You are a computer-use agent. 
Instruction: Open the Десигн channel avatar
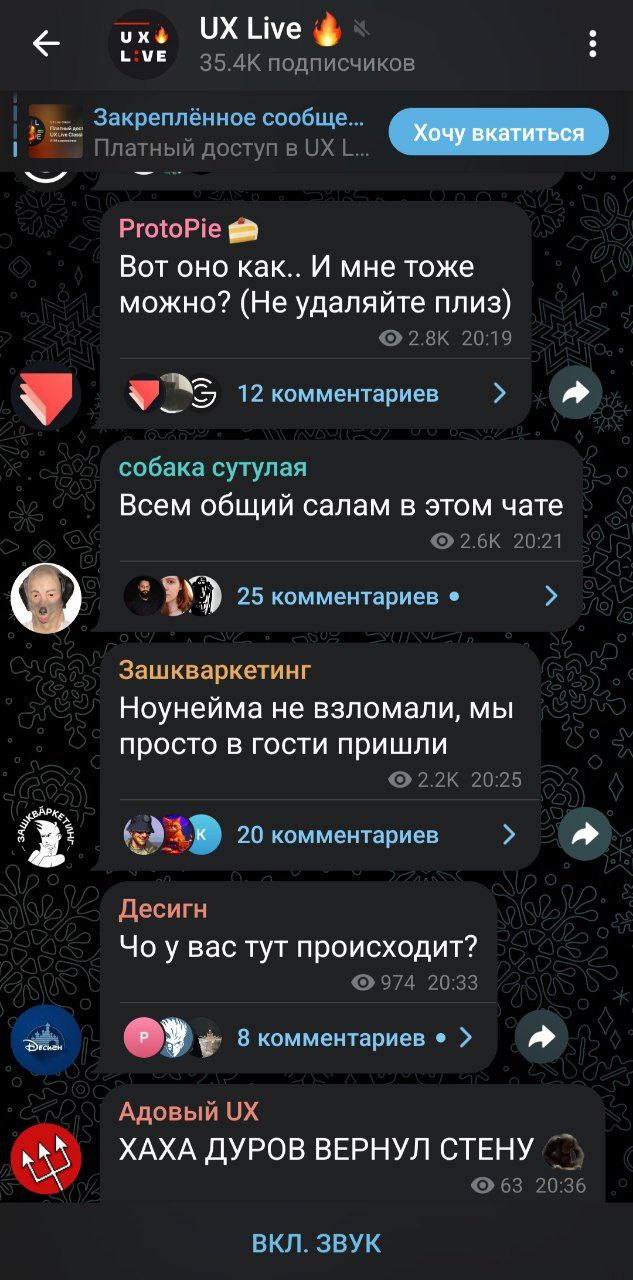click(x=45, y=1039)
